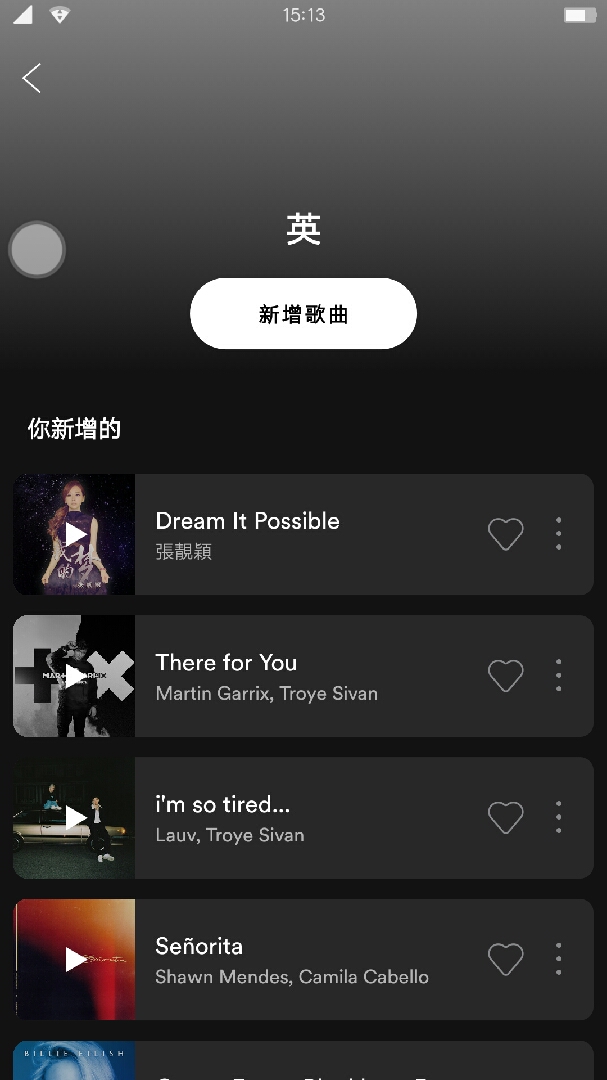Tap the floating gray assistive circle

(37, 250)
